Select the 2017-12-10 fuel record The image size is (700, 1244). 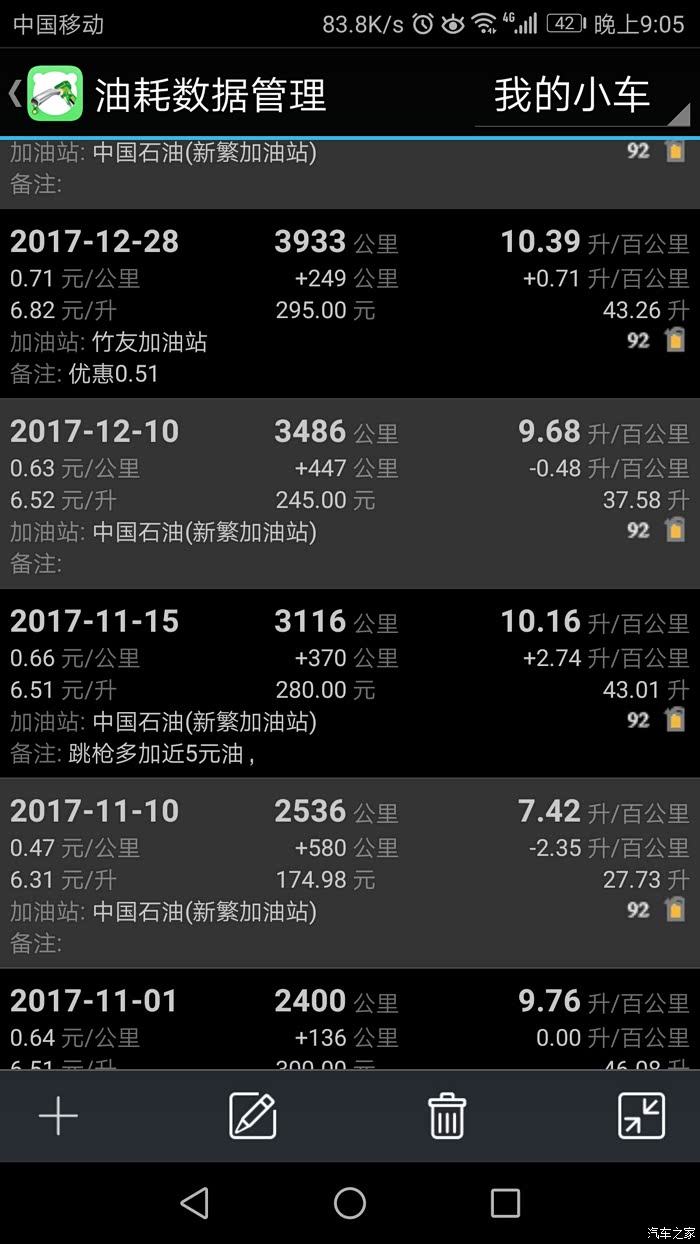350,494
